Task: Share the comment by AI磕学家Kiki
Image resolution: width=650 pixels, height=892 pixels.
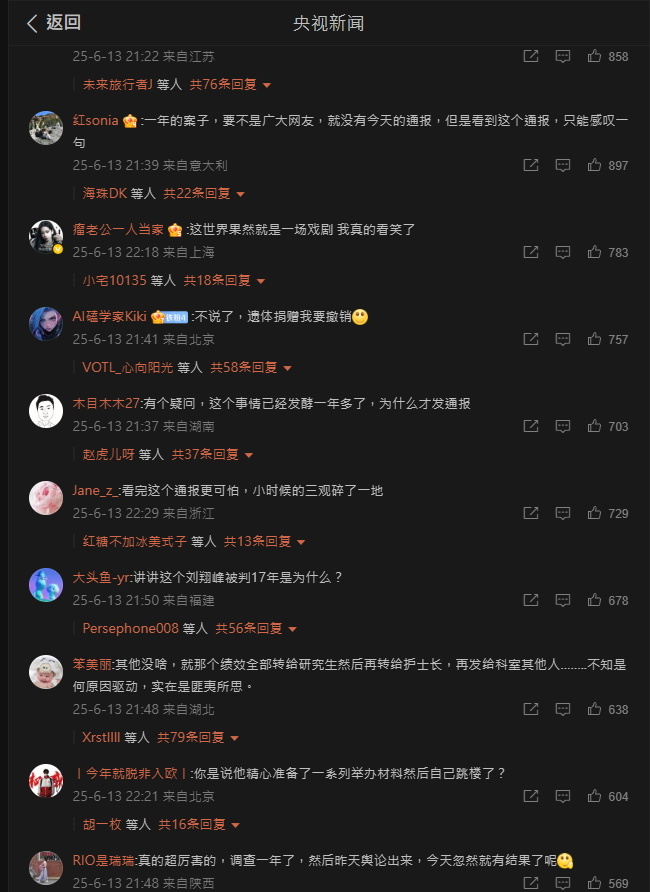Action: pos(531,340)
